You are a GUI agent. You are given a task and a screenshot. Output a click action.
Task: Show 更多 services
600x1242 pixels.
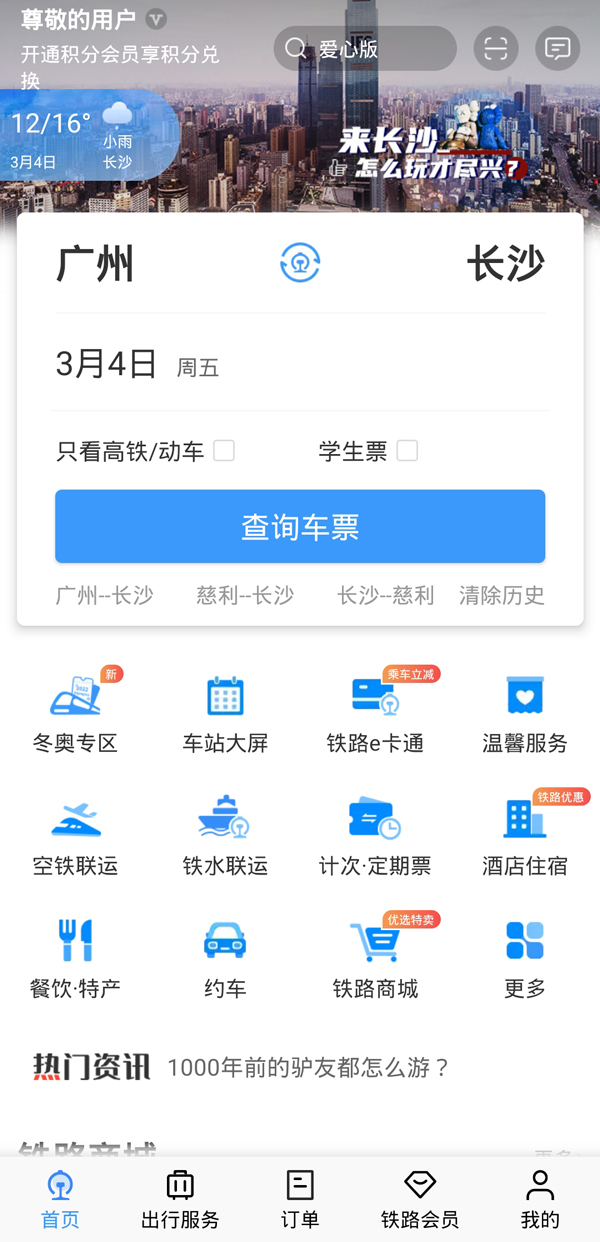pyautogui.click(x=525, y=960)
